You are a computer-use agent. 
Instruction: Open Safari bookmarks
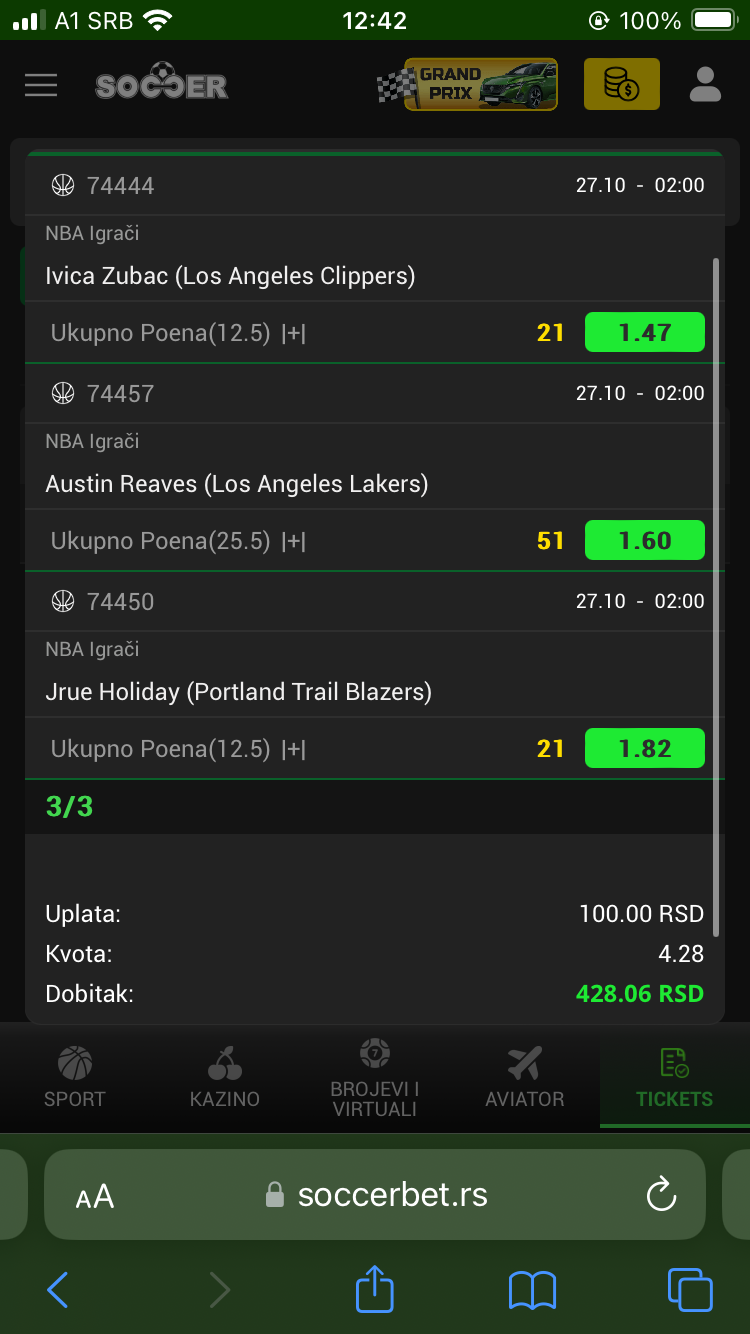tap(532, 1290)
